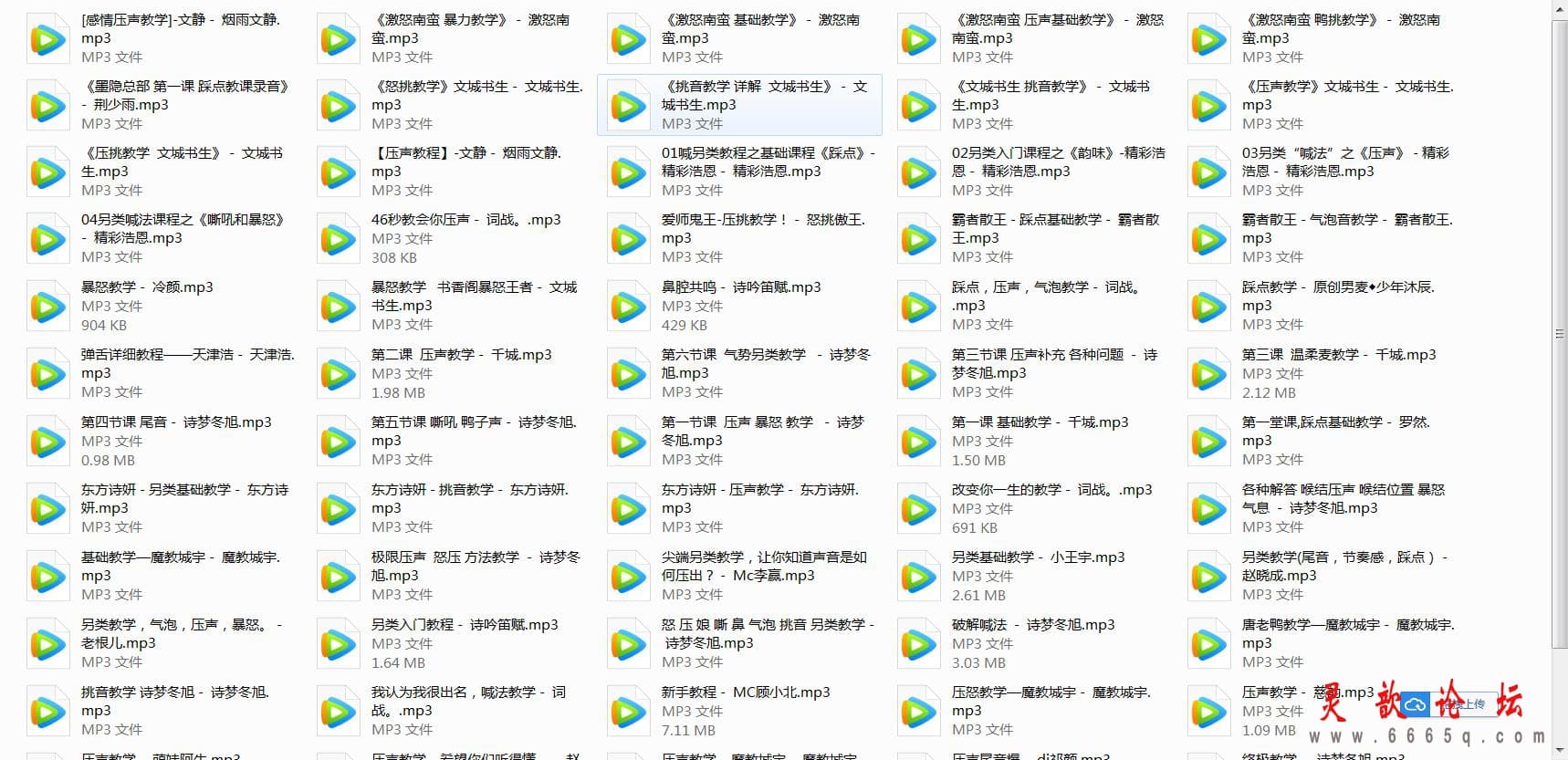
Task: Open 另类入门教程 - 诗吟笛赋.mp3
Action: 464,625
